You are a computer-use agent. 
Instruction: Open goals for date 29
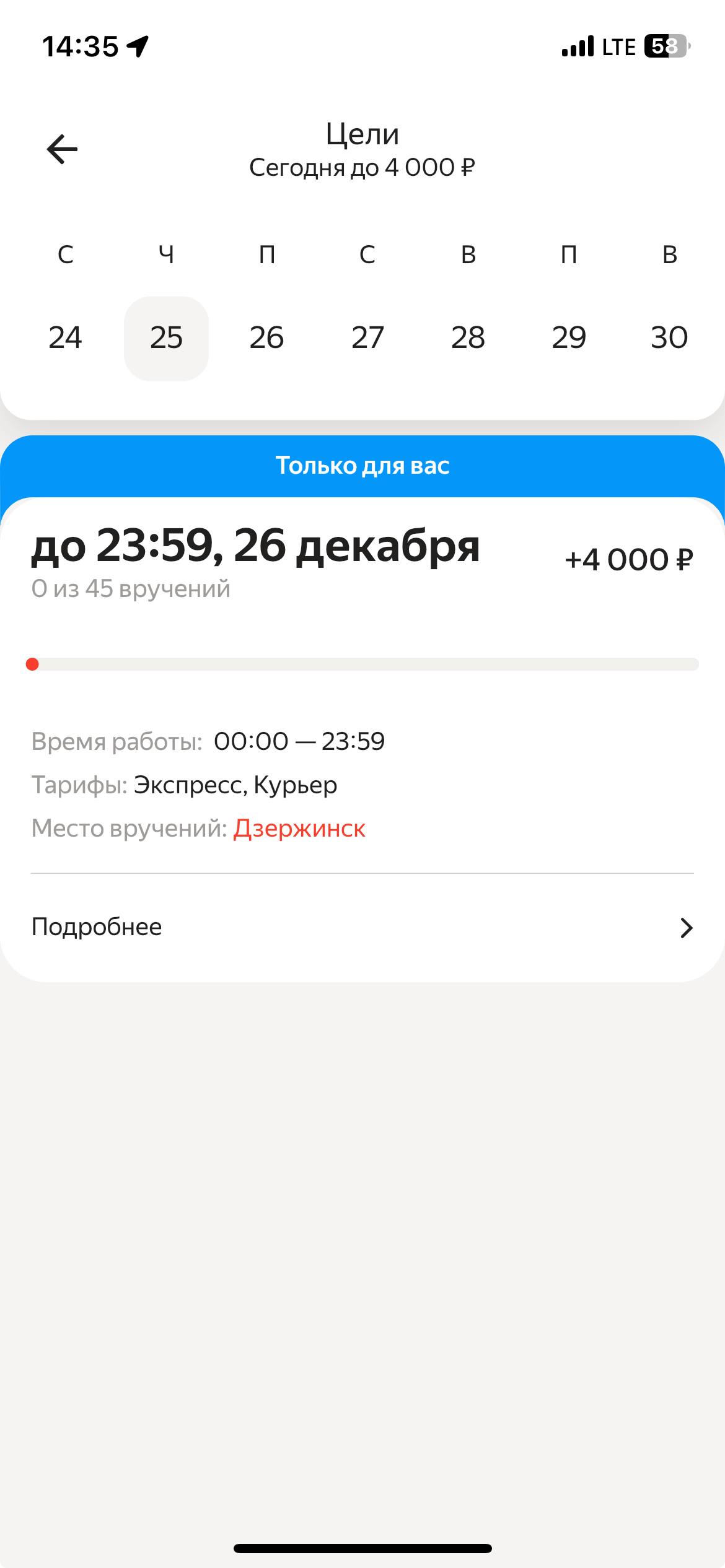click(x=569, y=338)
